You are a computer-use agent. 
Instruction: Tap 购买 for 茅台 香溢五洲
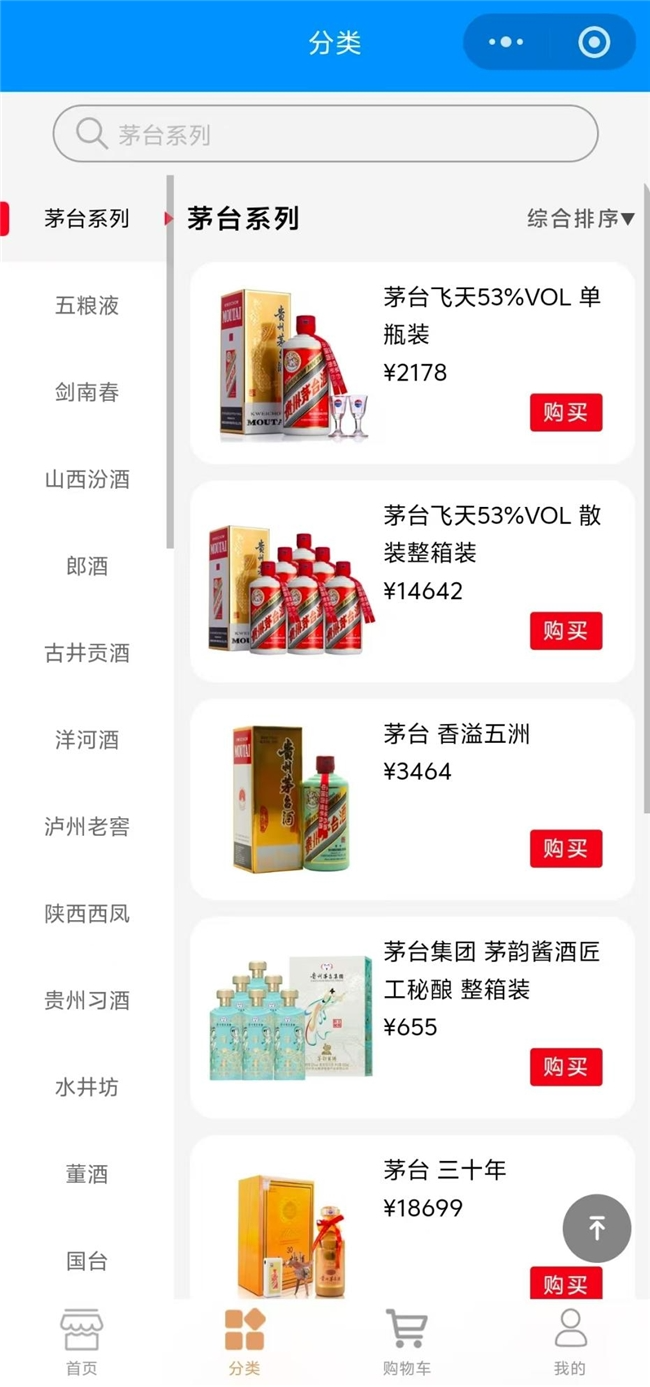(x=566, y=849)
